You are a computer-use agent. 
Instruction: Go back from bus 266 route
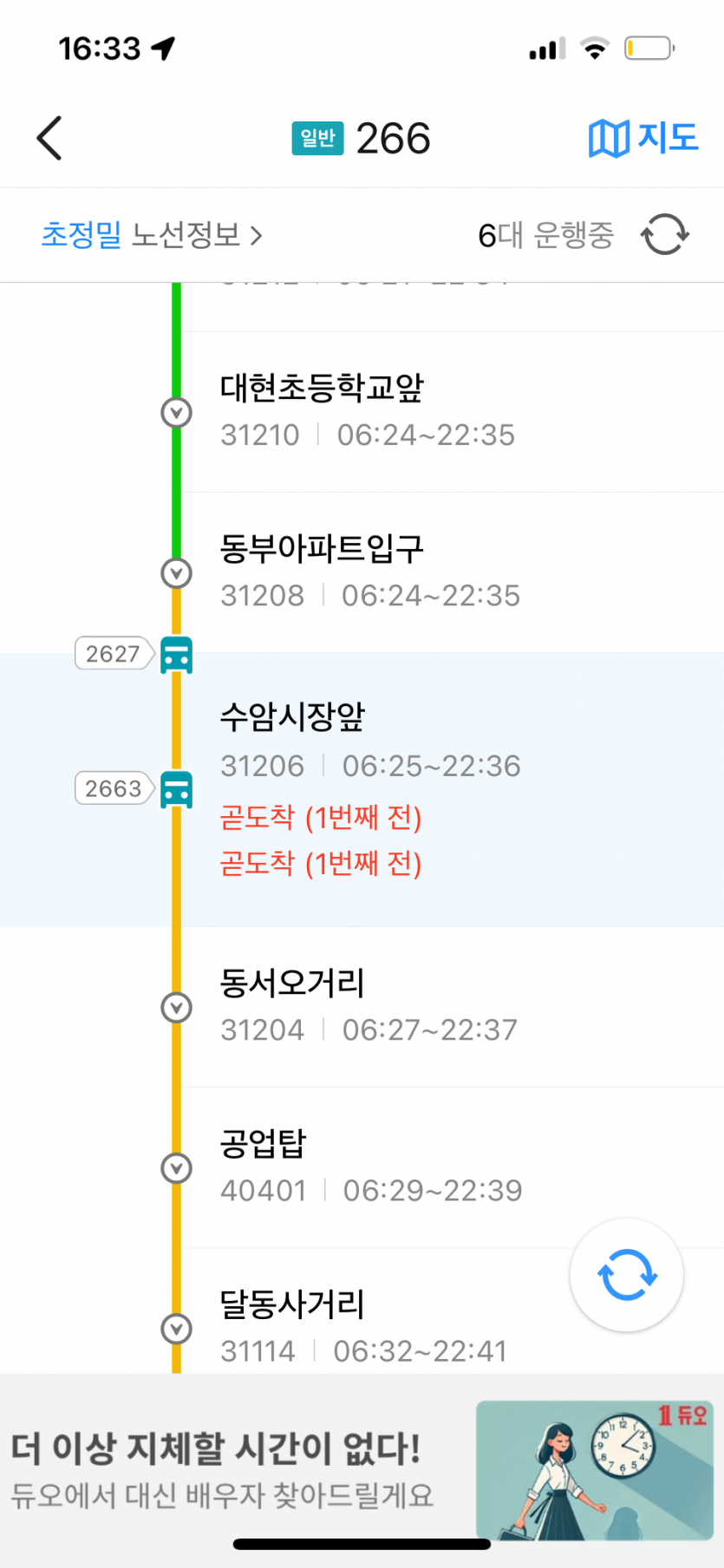50,139
